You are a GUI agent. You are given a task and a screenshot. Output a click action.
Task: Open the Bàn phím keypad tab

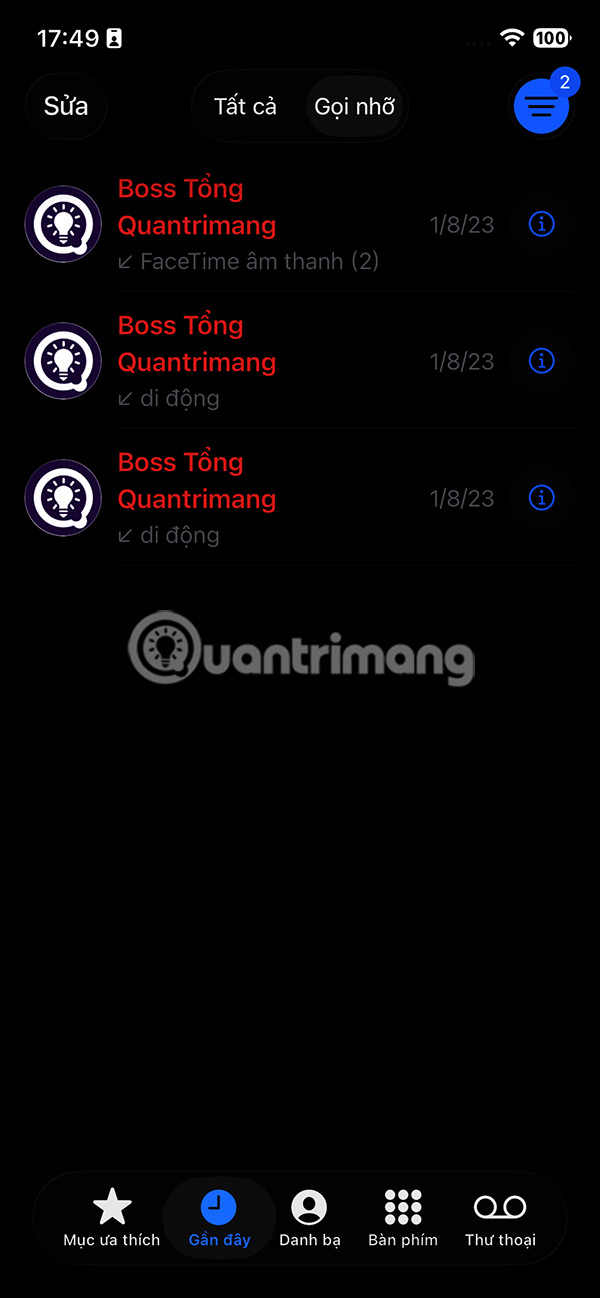click(402, 1218)
